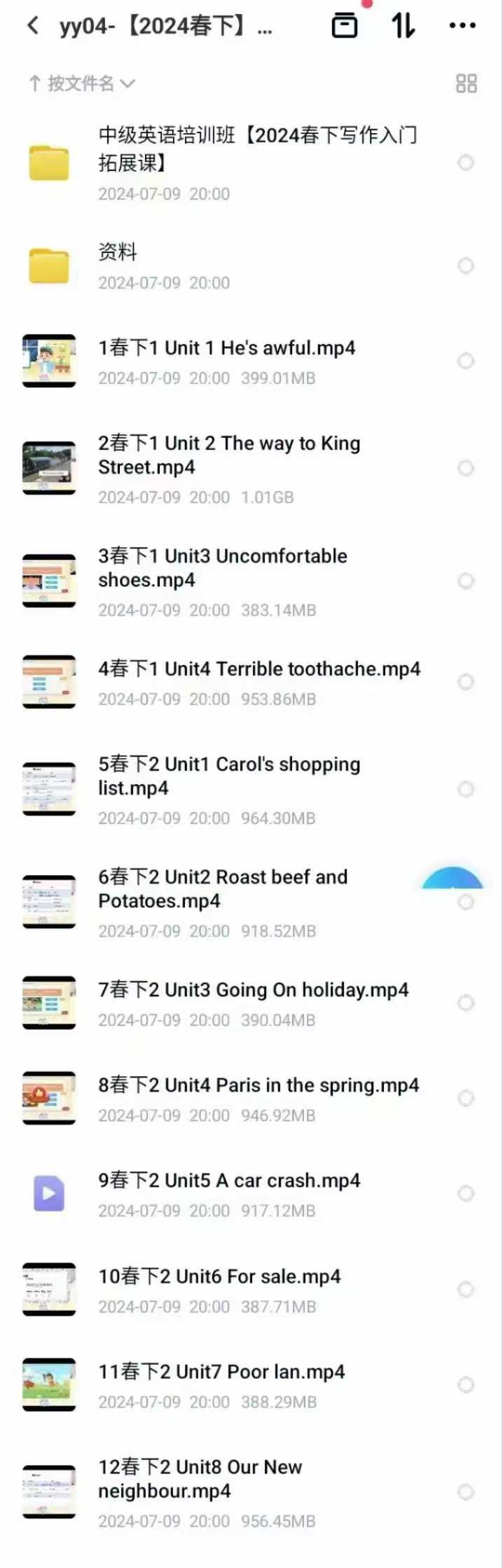This screenshot has height=1568, width=503.
Task: Change sort order from 按文件名
Action: pos(81,84)
